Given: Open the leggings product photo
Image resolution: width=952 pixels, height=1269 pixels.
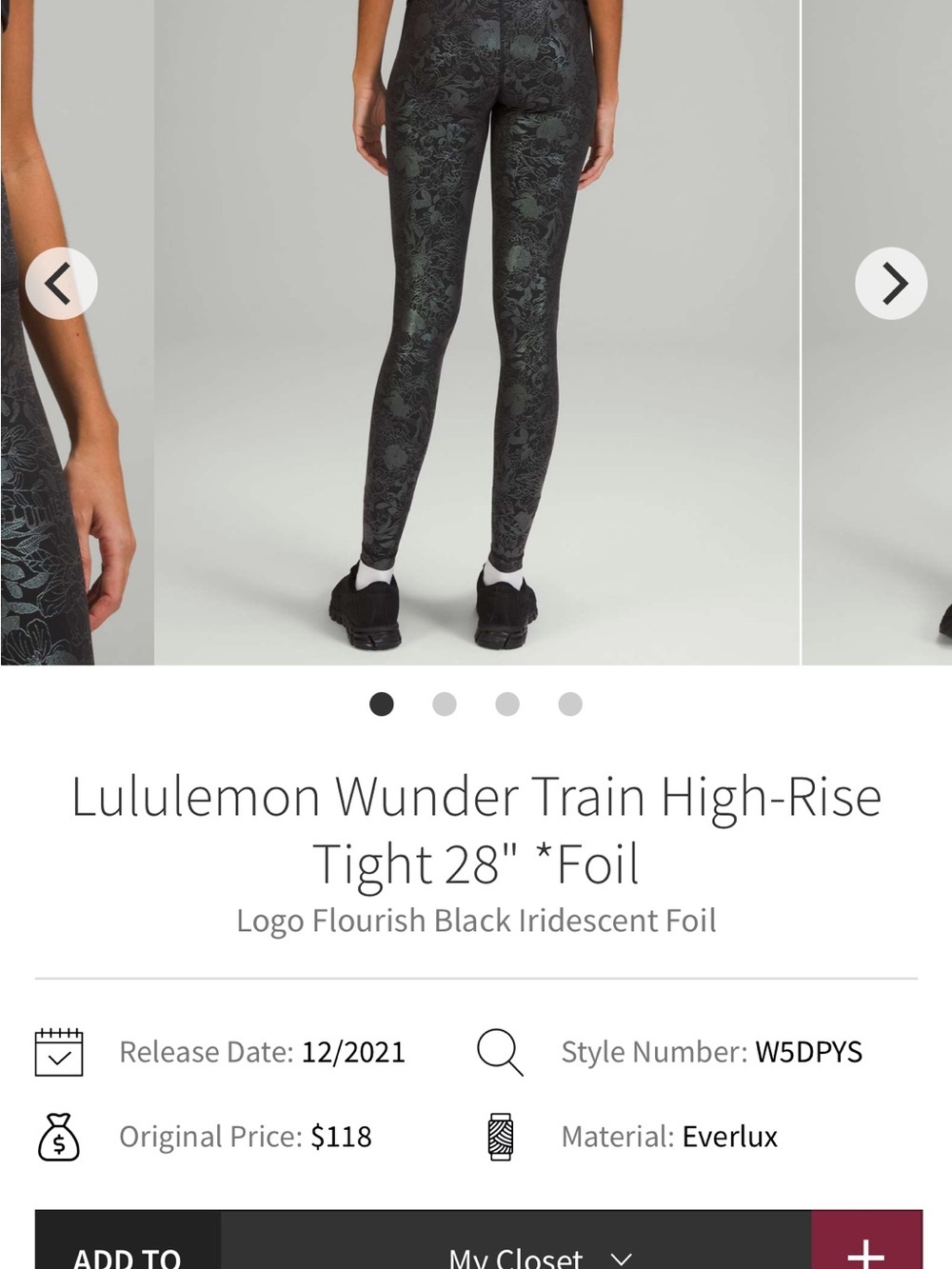Looking at the screenshot, I should (477, 331).
